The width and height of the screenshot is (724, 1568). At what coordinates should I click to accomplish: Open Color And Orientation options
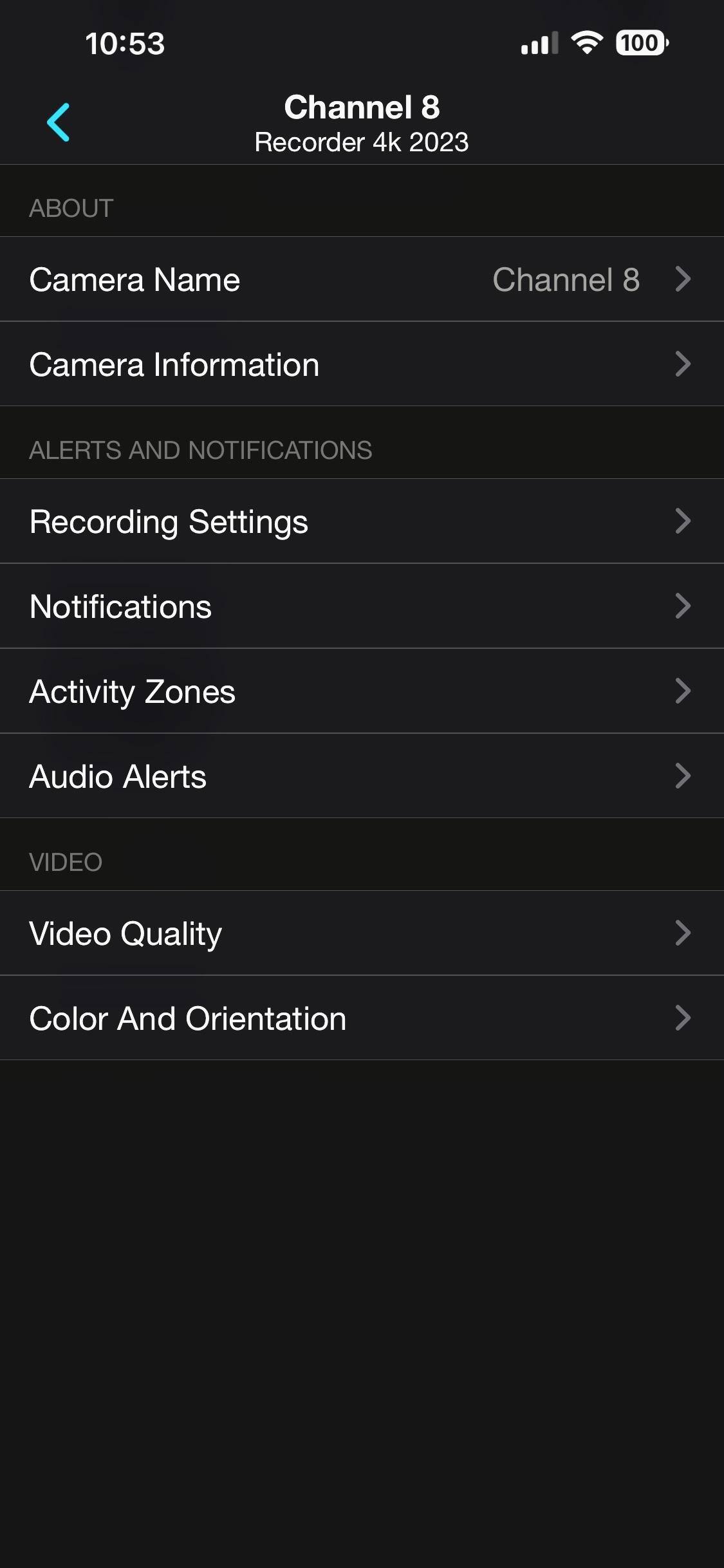pyautogui.click(x=362, y=1018)
